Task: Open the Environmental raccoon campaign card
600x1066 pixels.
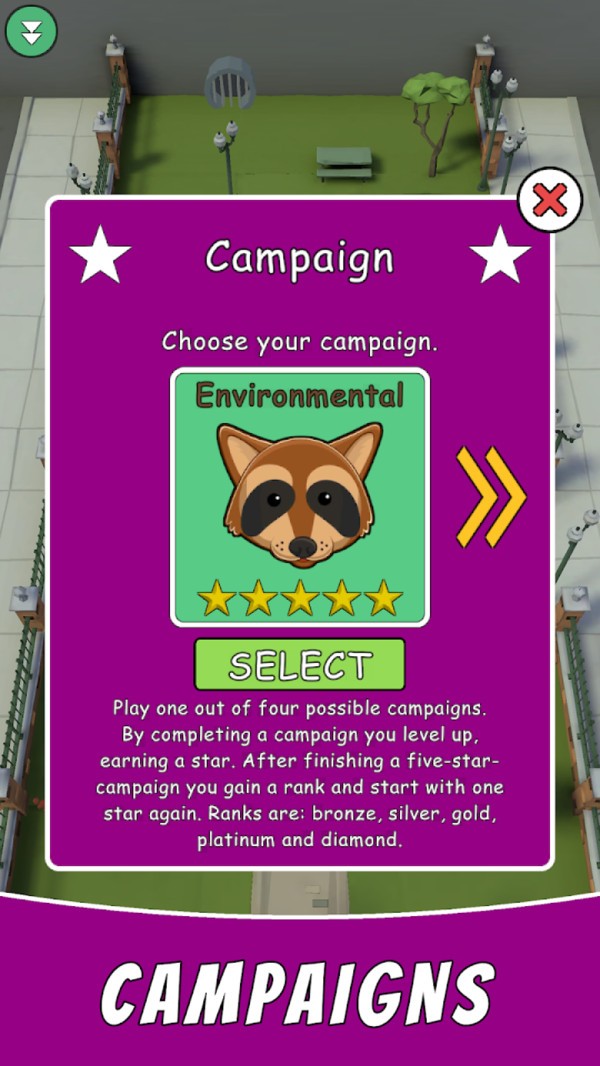Action: tap(299, 497)
